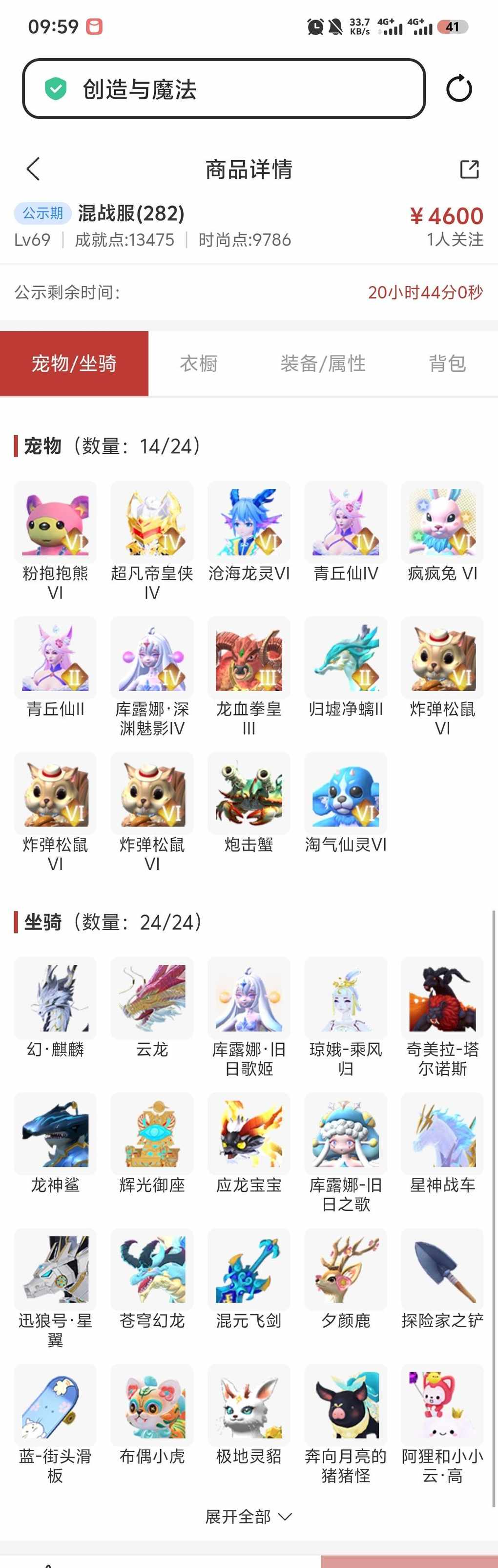Image resolution: width=498 pixels, height=1568 pixels.
Task: Select the 宠物/坐骑 tab
Action: pyautogui.click(x=74, y=363)
